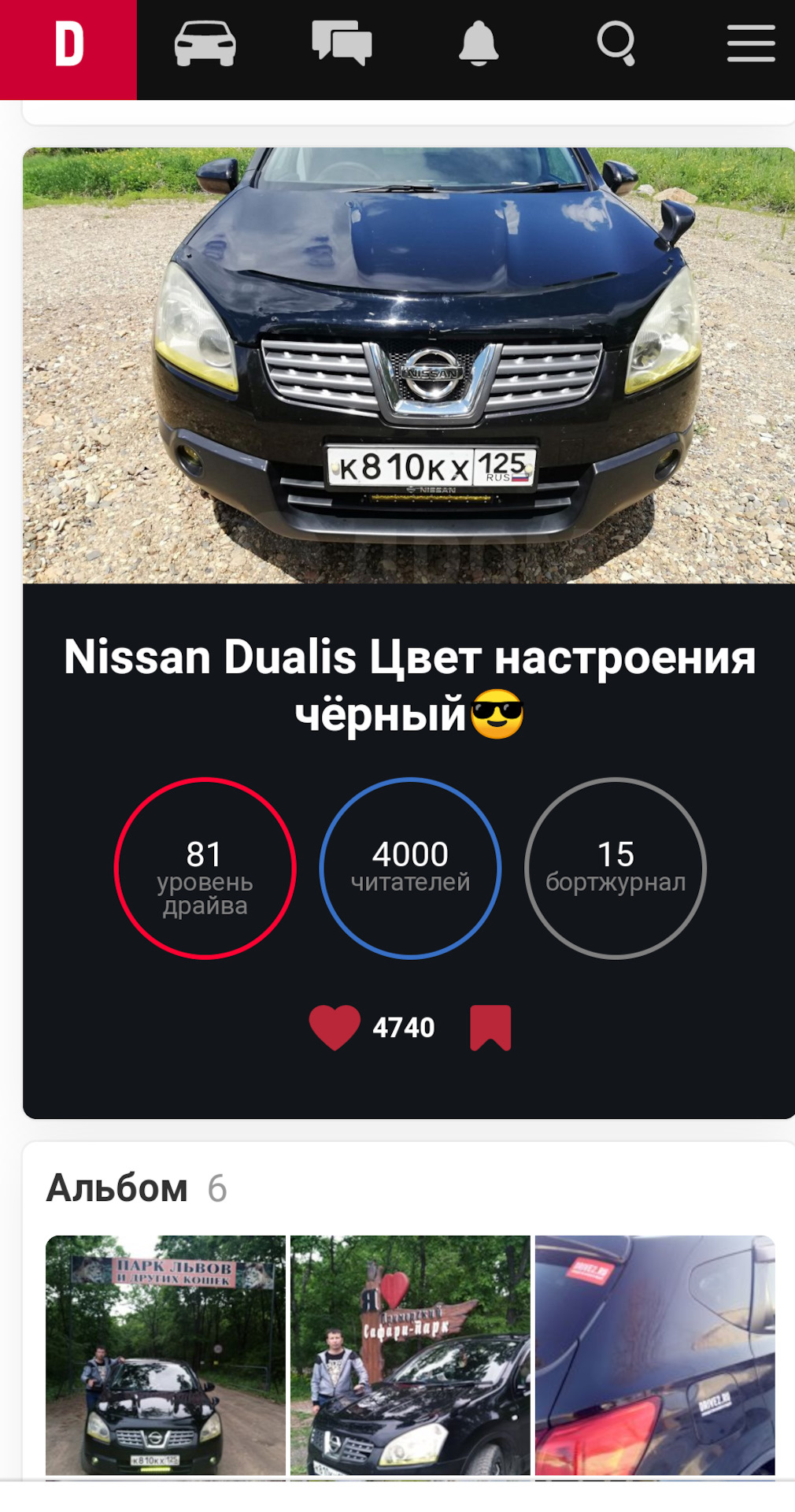Open album photo with Сафари-парк sign
This screenshot has width=795, height=1512.
tap(410, 1354)
